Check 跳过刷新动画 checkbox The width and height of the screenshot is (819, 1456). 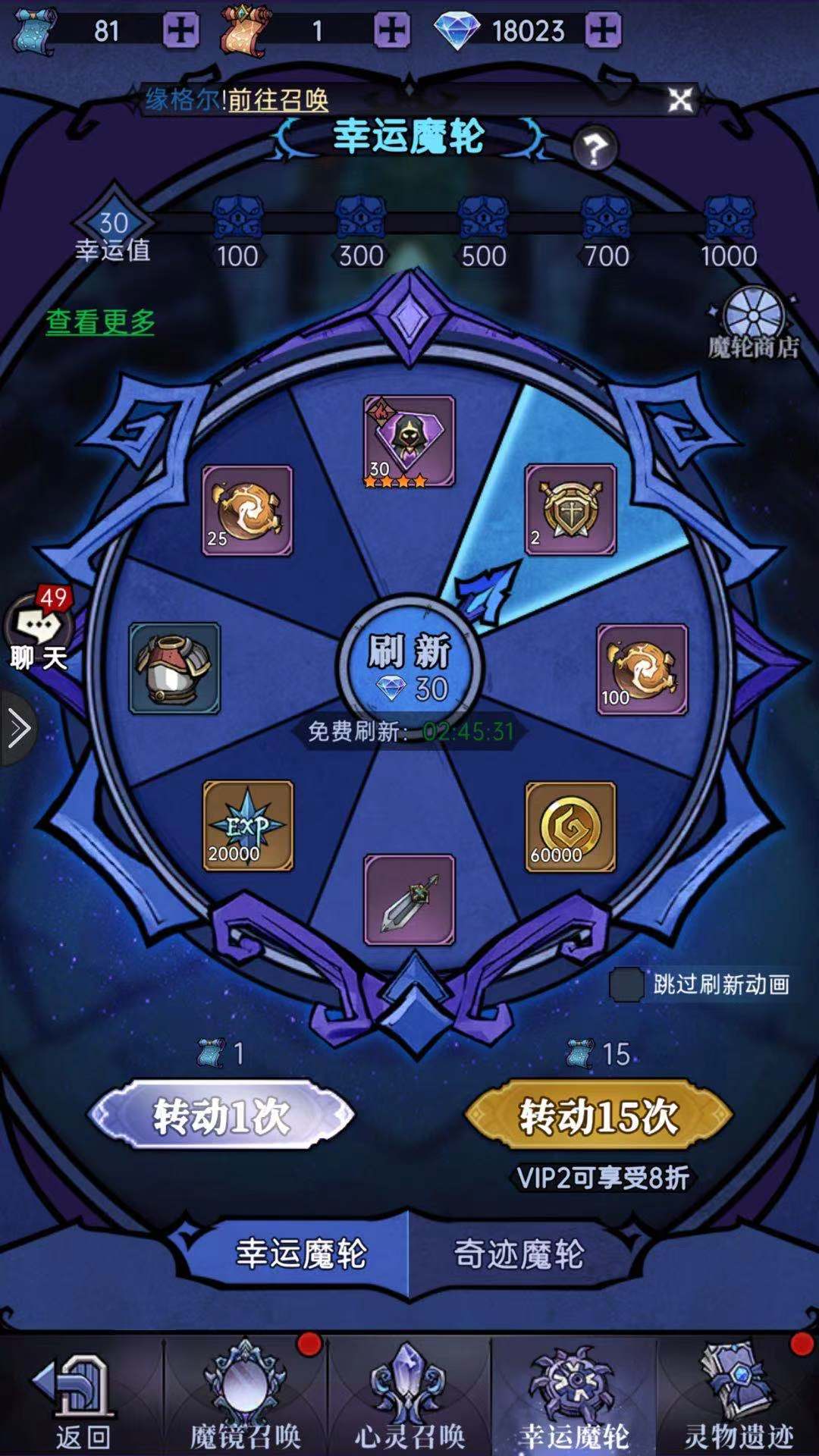tap(626, 985)
